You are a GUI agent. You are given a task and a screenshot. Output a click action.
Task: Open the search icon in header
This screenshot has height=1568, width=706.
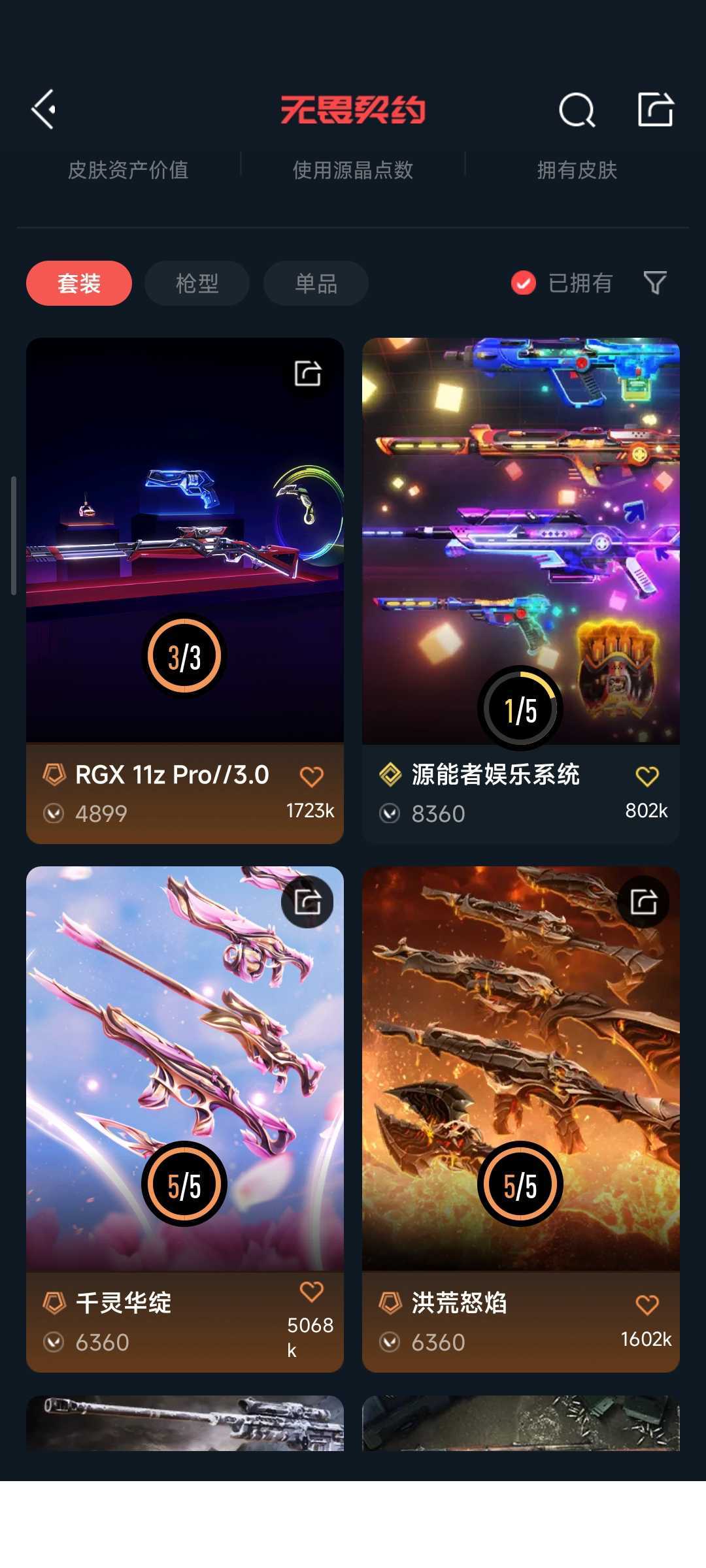577,110
